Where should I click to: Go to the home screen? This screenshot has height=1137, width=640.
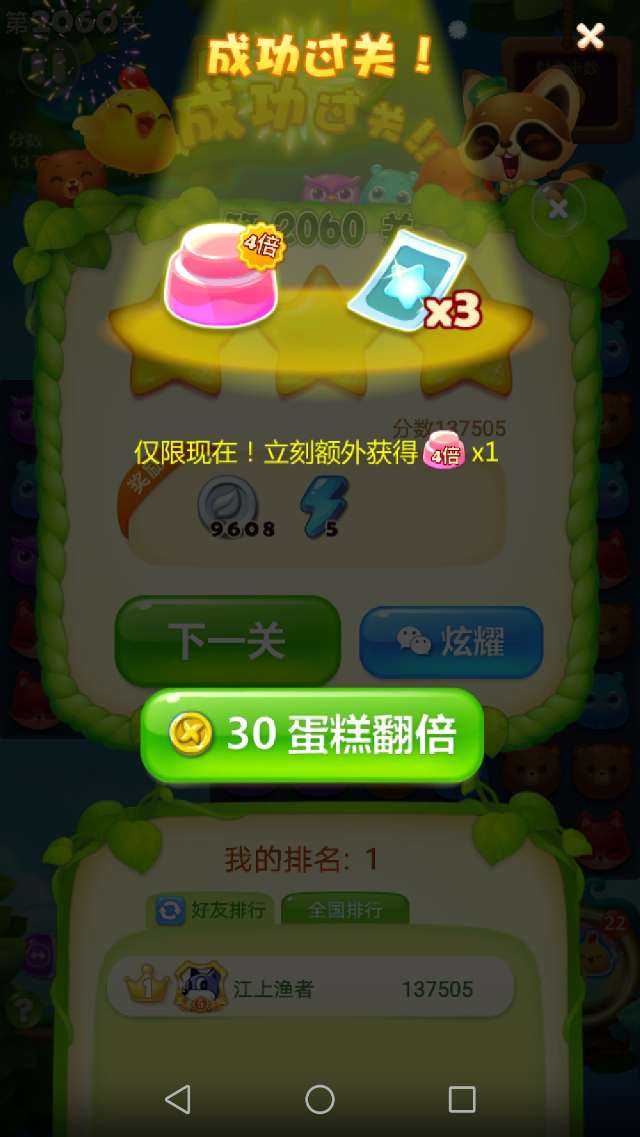click(320, 1099)
